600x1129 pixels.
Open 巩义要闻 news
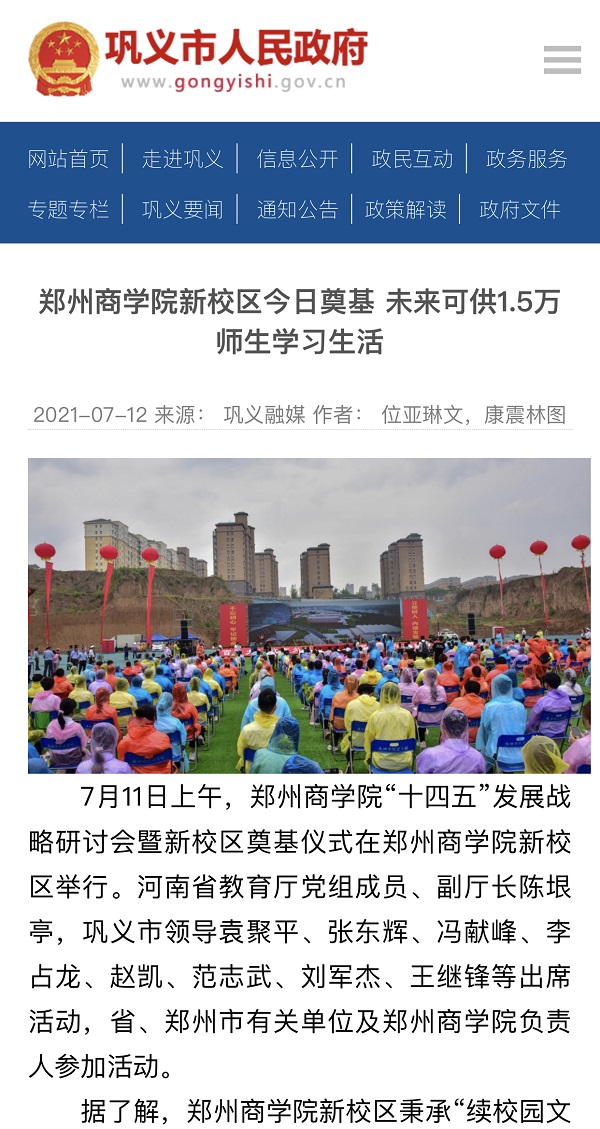coord(182,210)
